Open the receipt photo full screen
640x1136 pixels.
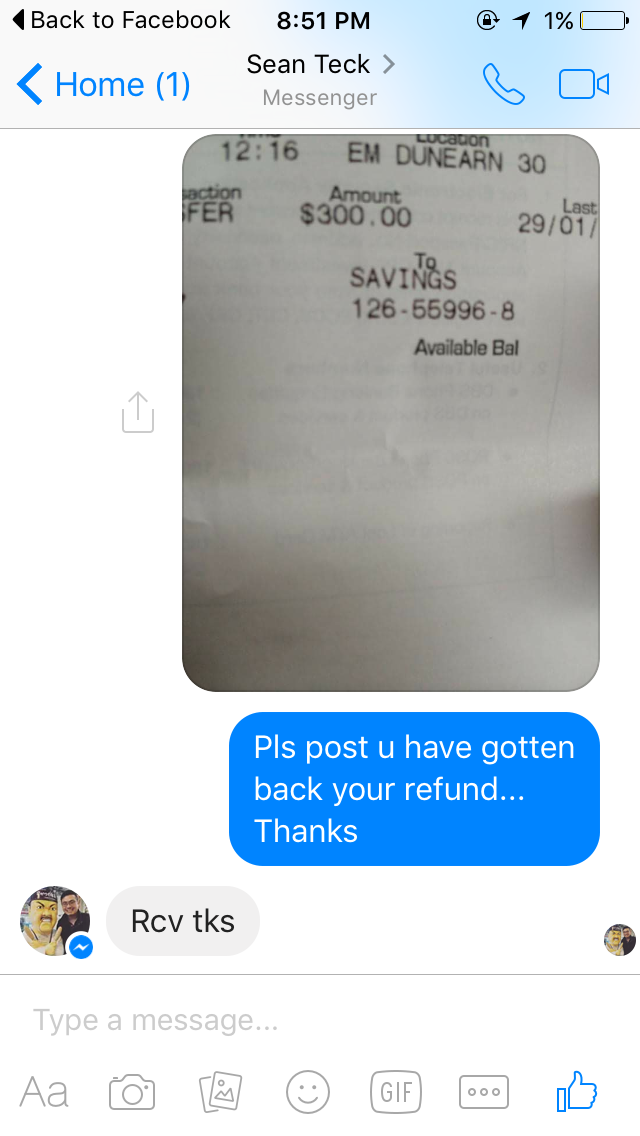coord(391,413)
